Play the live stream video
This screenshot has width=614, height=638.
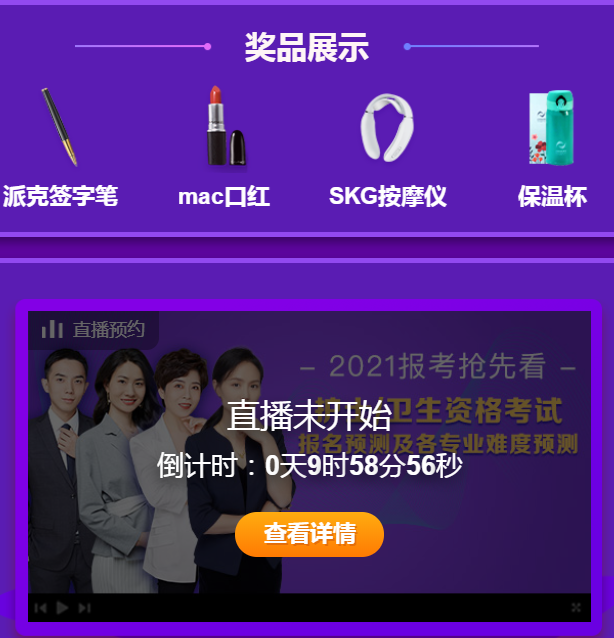(62, 607)
